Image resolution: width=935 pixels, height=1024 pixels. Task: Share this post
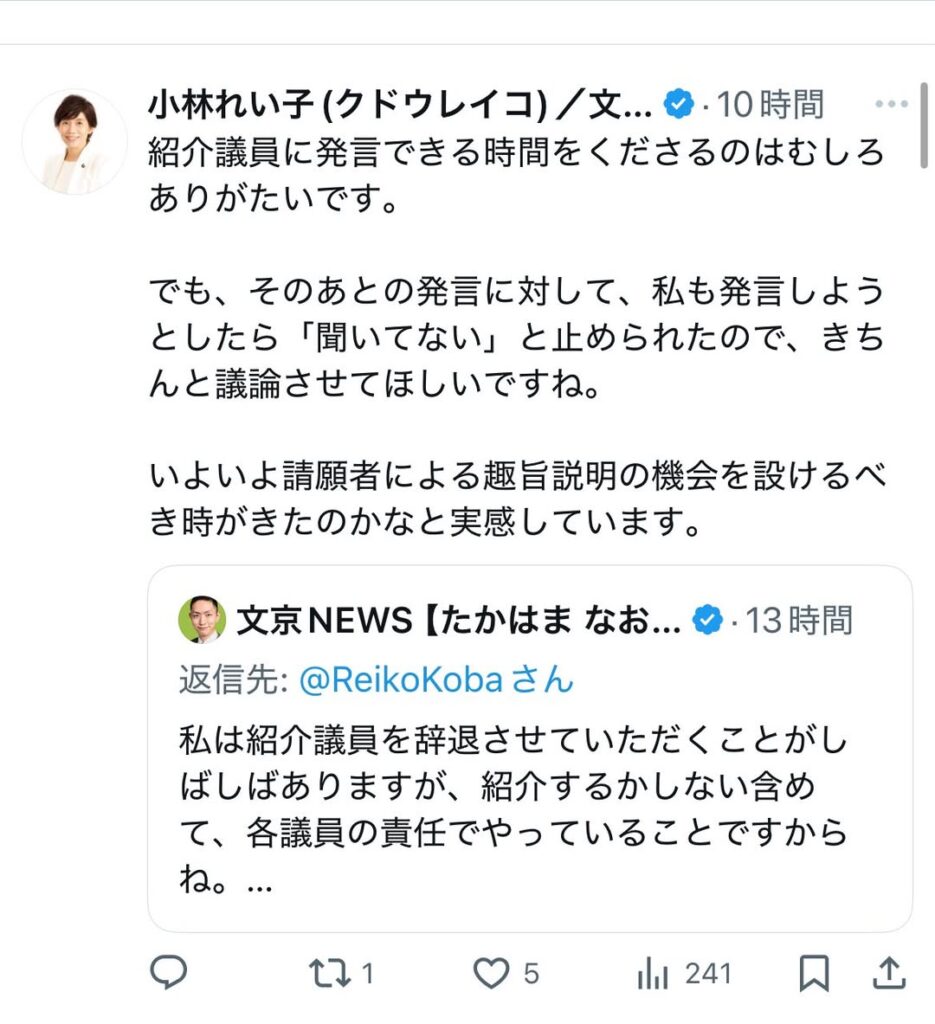889,972
